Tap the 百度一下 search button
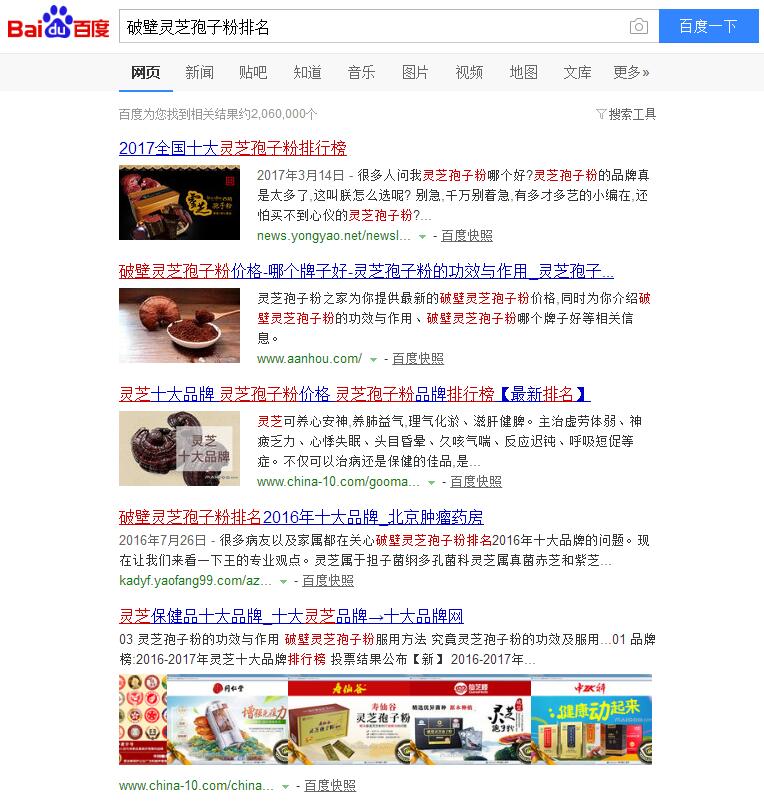 (x=707, y=27)
